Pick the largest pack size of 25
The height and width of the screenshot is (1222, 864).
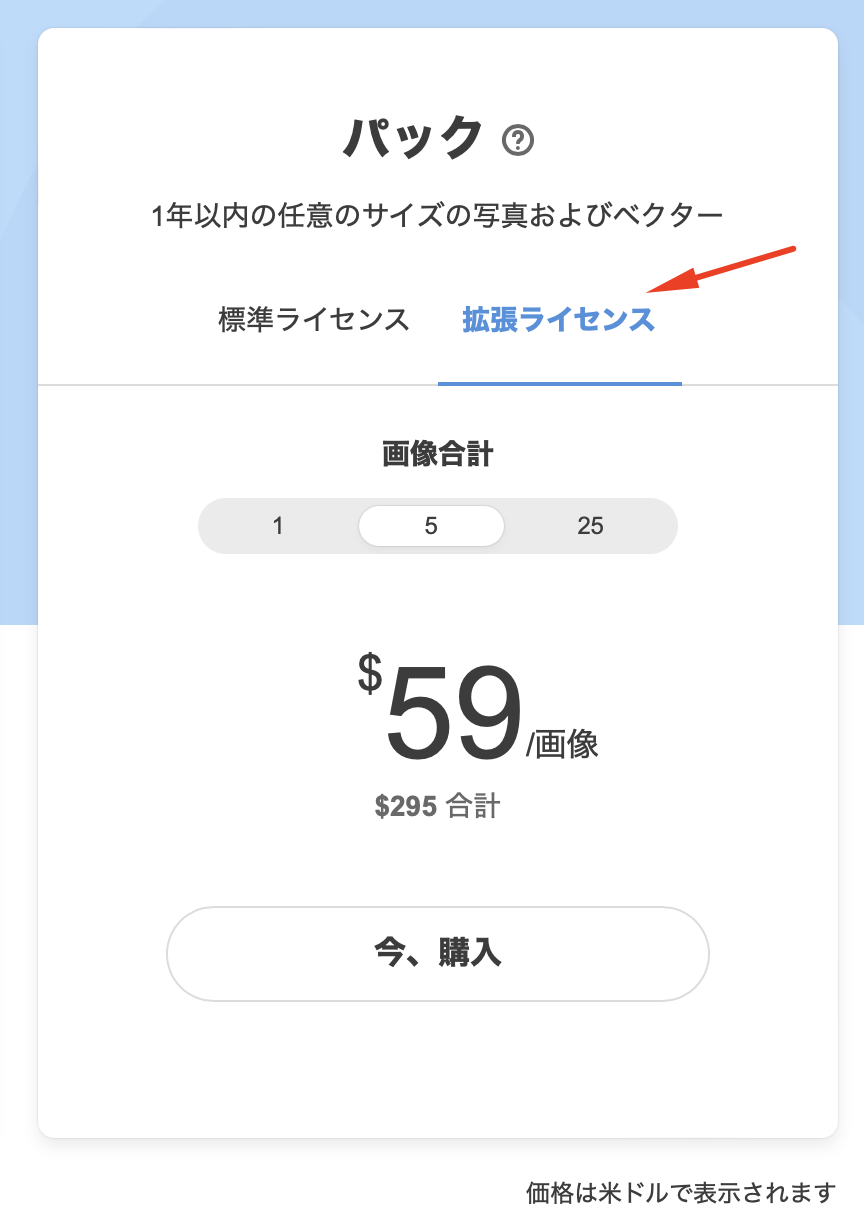[590, 524]
